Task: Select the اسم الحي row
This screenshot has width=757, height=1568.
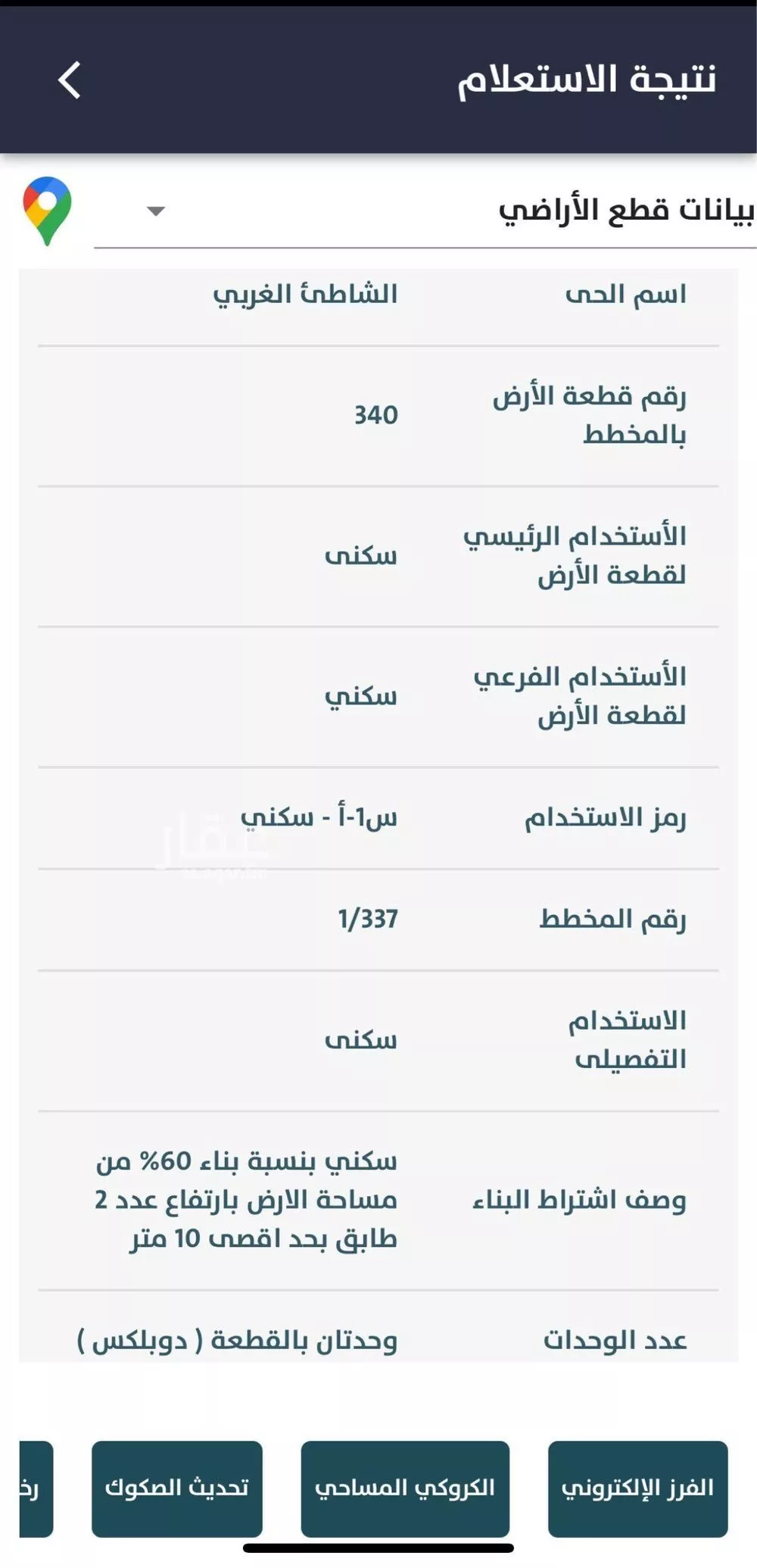Action: [x=378, y=295]
